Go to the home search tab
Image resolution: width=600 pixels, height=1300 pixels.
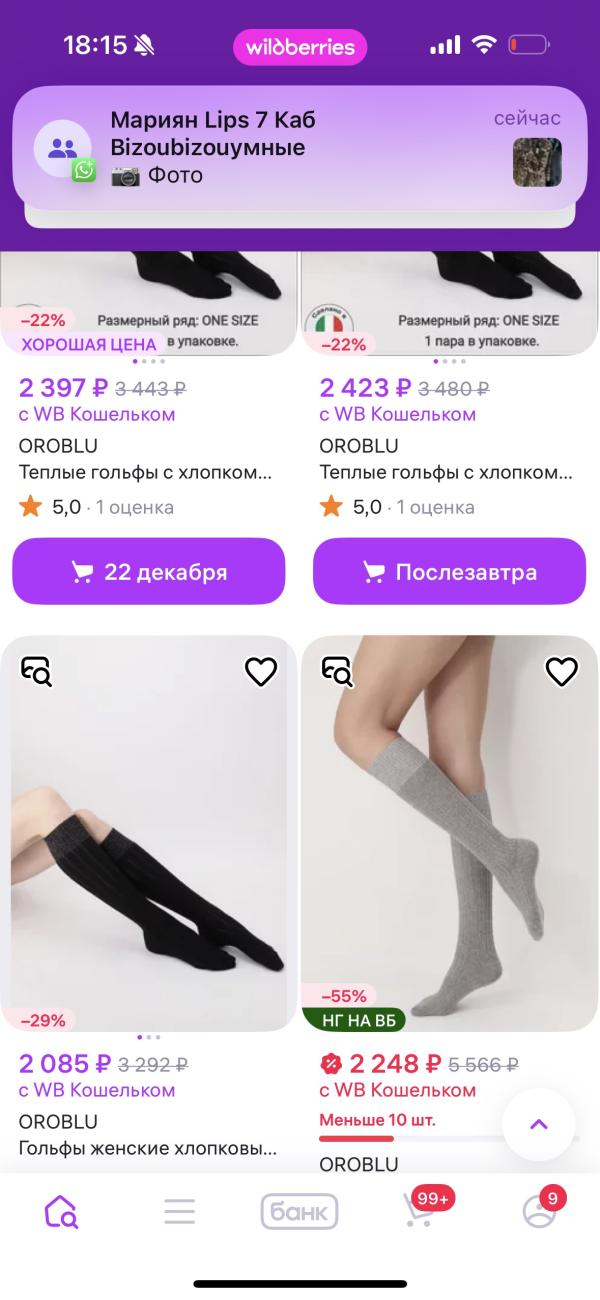60,1211
